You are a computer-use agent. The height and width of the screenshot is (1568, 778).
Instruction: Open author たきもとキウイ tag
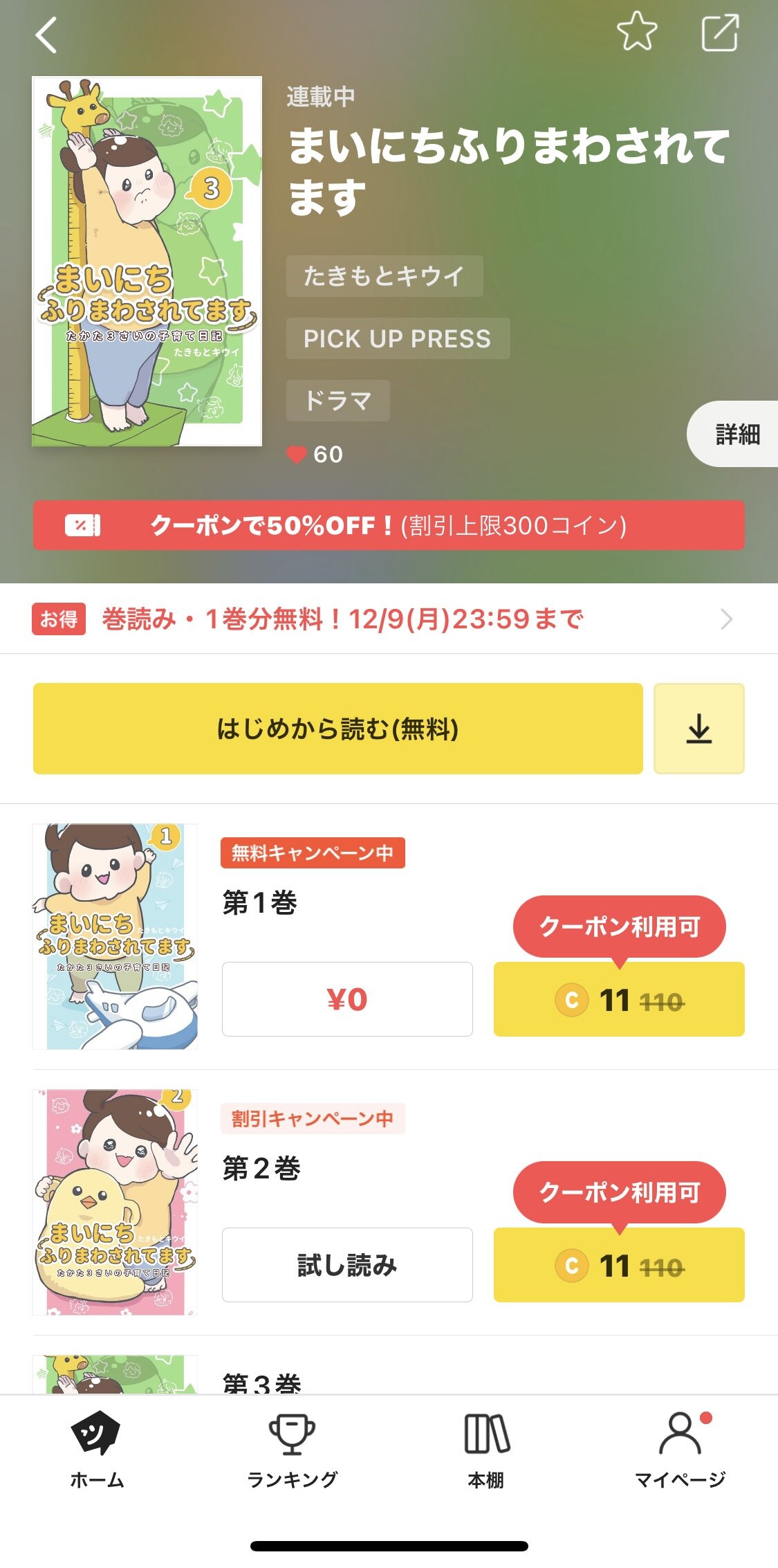384,276
